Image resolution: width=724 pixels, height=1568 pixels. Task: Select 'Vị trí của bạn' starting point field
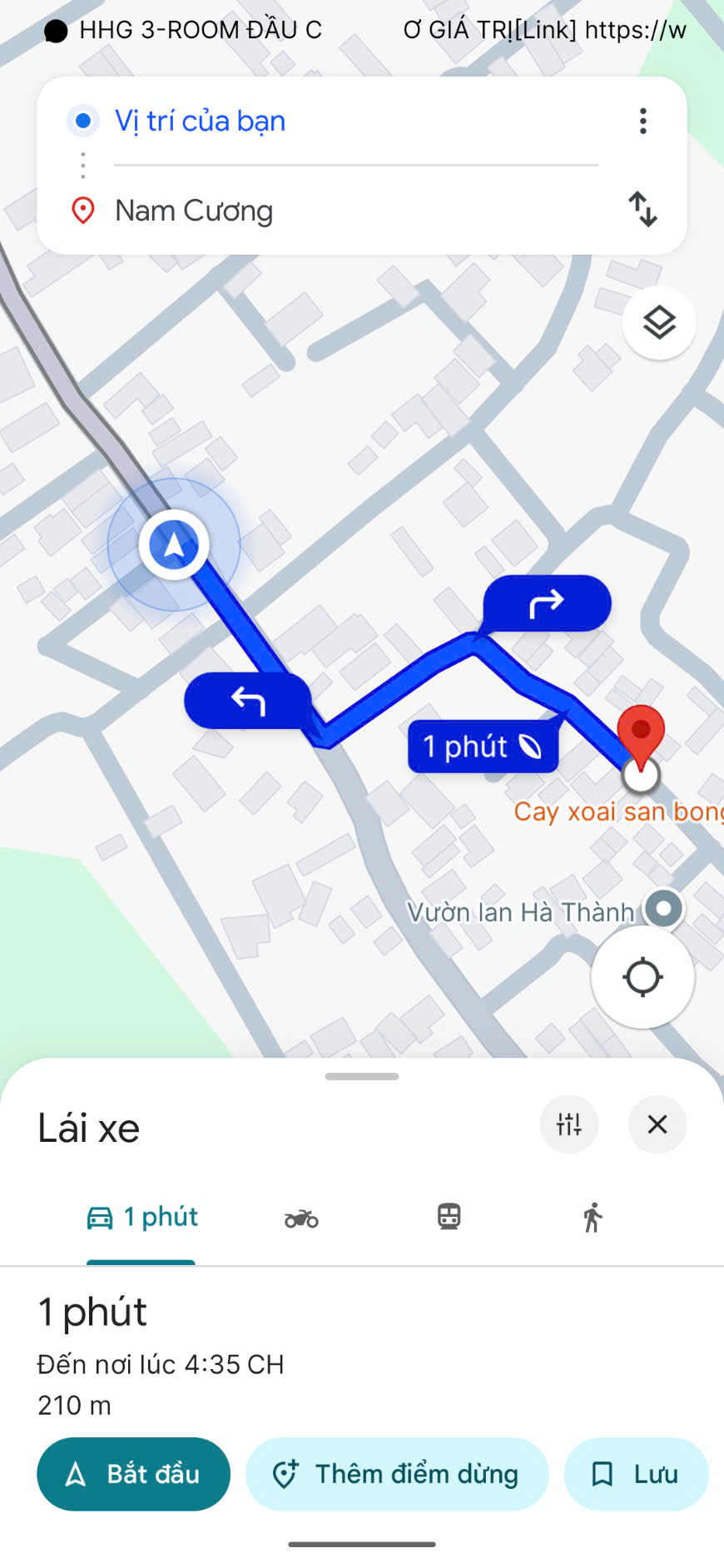200,121
